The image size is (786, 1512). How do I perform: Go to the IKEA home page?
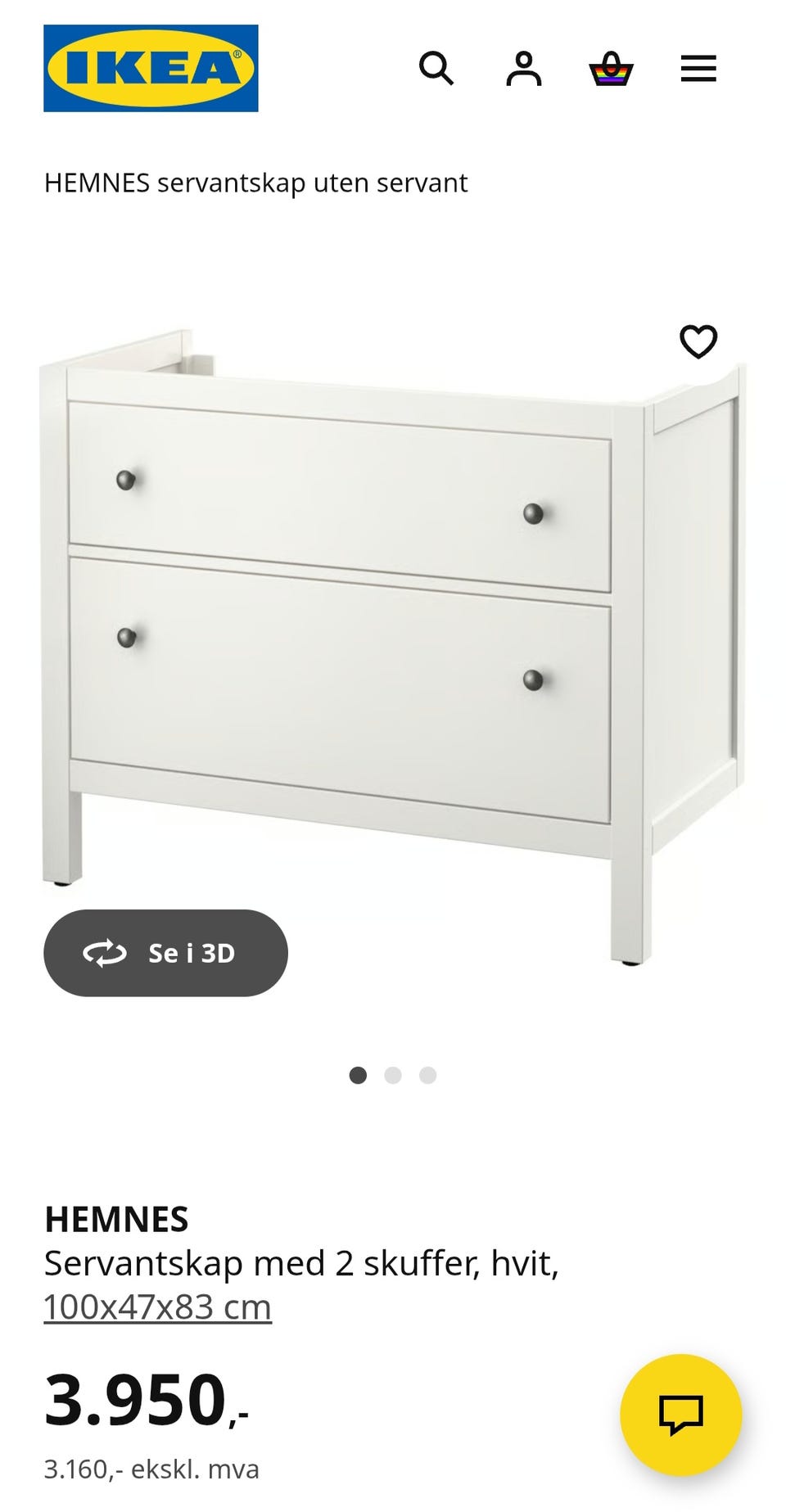tap(151, 68)
